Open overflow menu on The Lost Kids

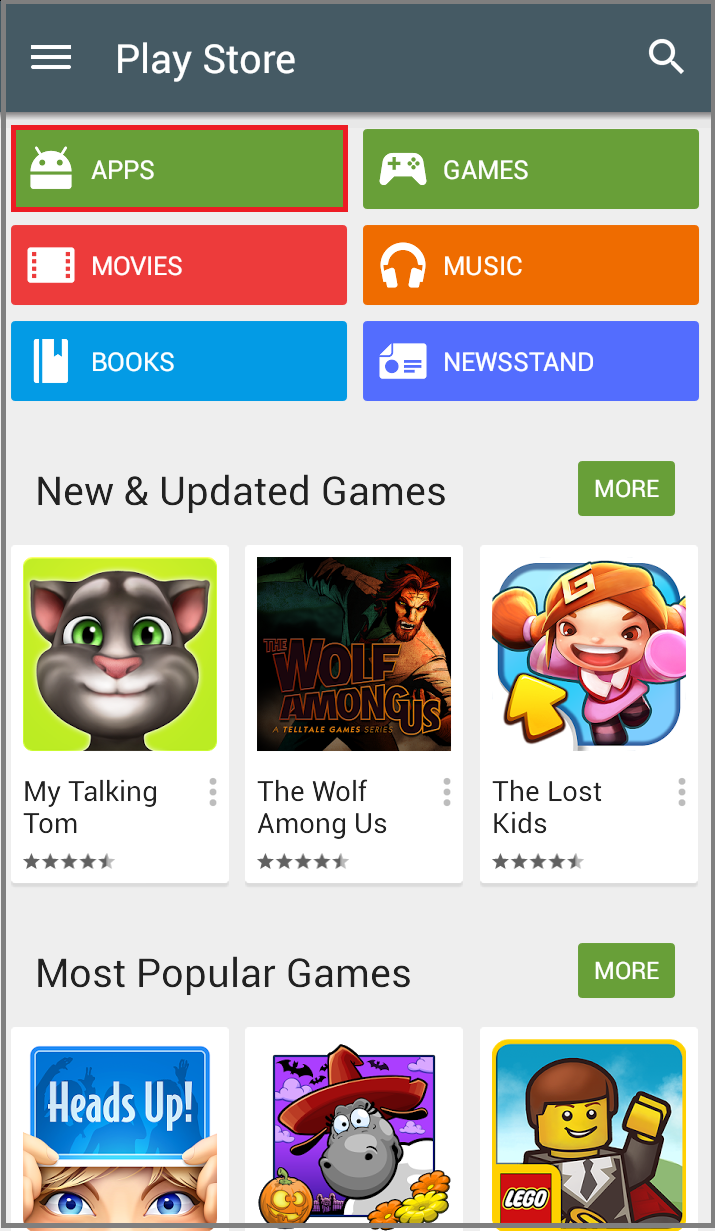681,792
